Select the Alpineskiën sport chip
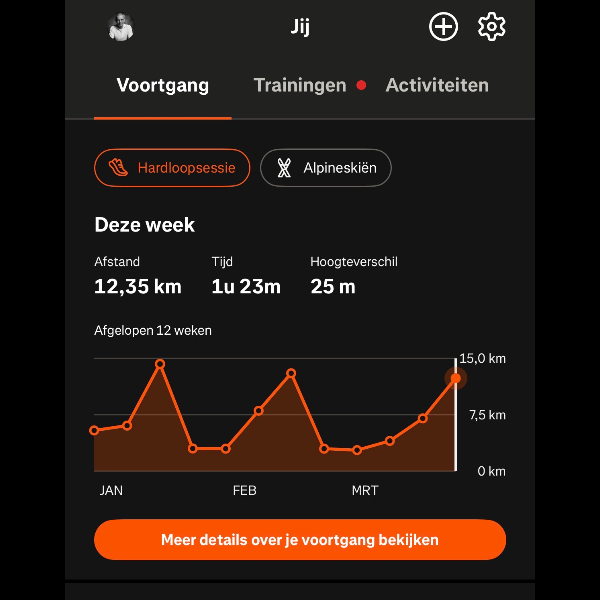600x600 pixels. (x=326, y=168)
